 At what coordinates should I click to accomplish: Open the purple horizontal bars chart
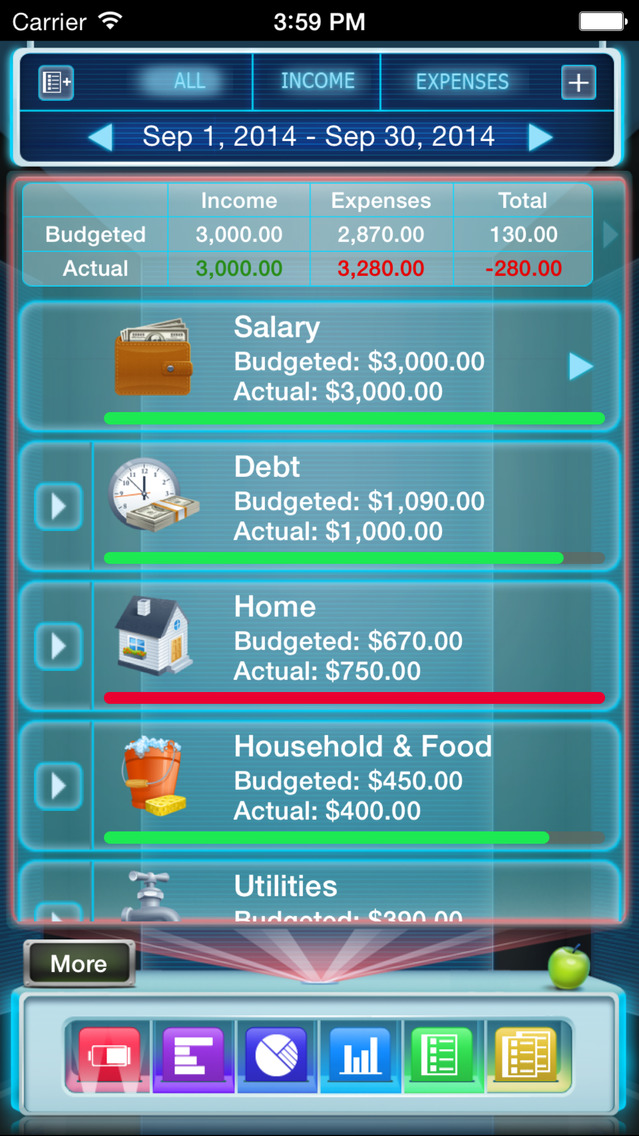coord(192,1054)
